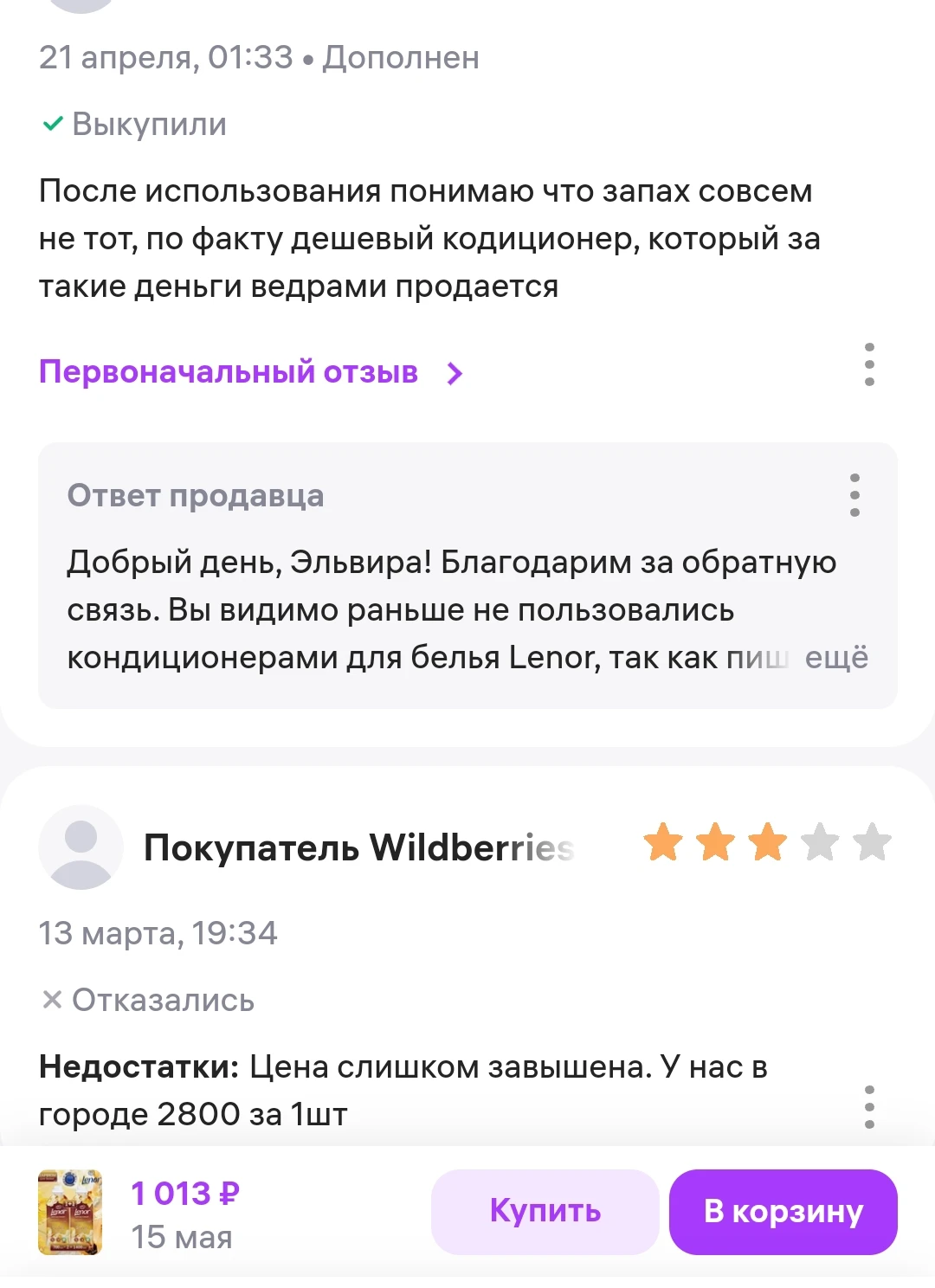The height and width of the screenshot is (1288, 935).
Task: Open options menu for Эльвира's review
Action: (869, 364)
